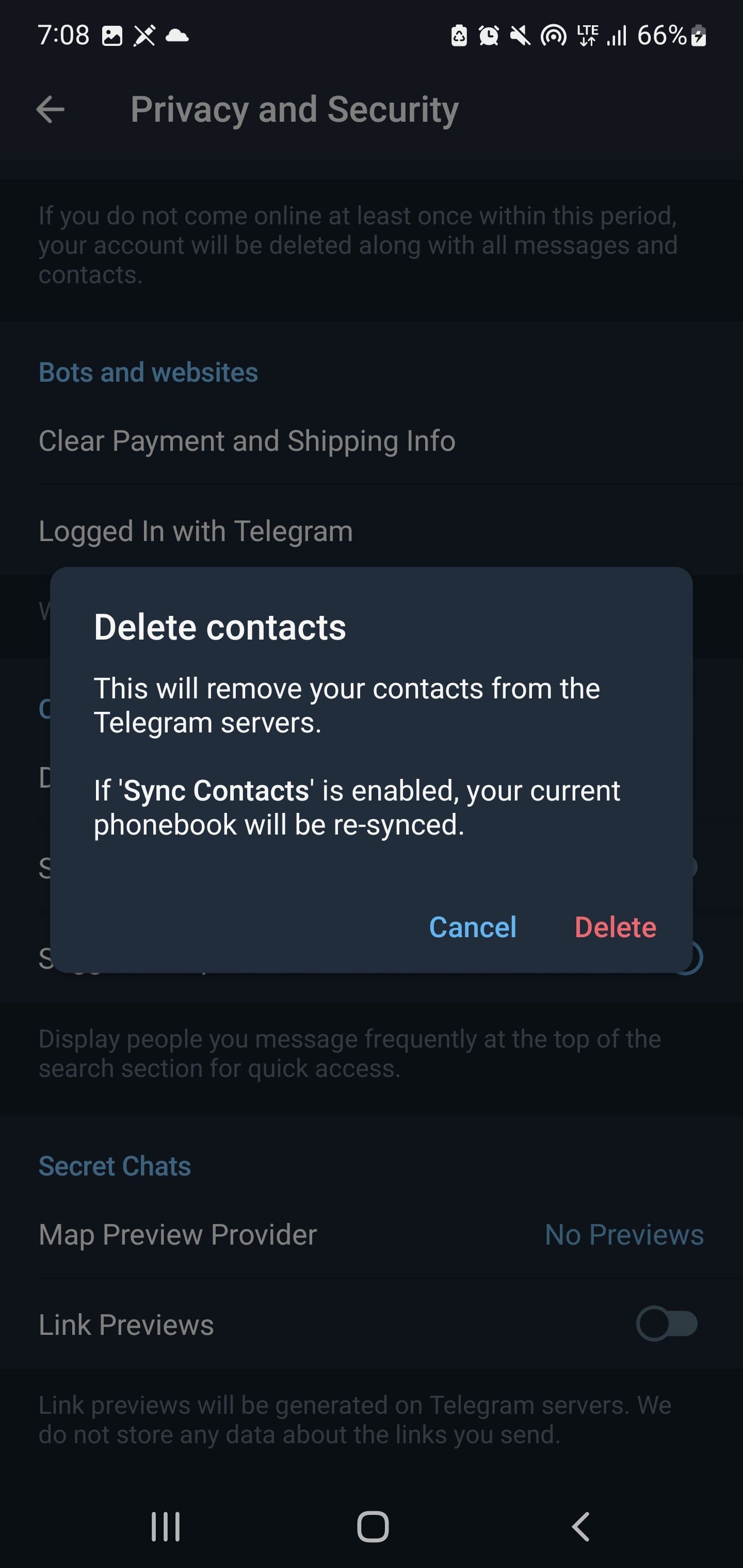Tap the screenshot icon in status bar
Image resolution: width=743 pixels, height=1568 pixels.
pos(112,37)
